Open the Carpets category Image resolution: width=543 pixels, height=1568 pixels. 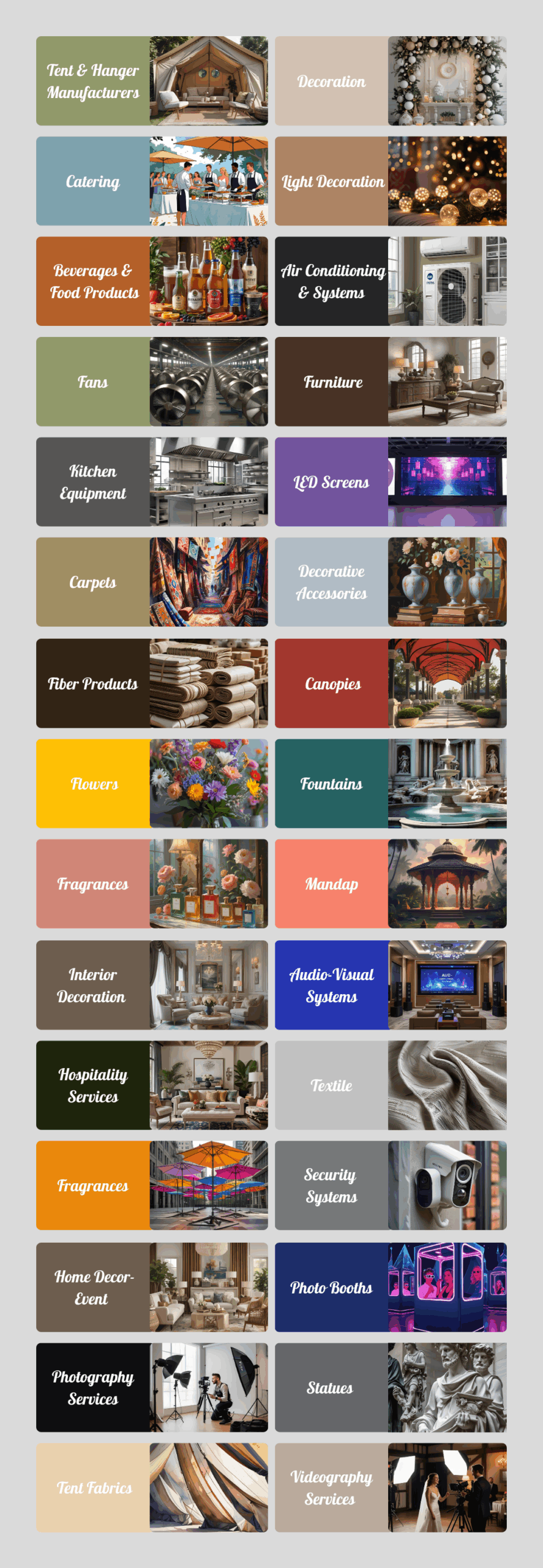pyautogui.click(x=152, y=582)
